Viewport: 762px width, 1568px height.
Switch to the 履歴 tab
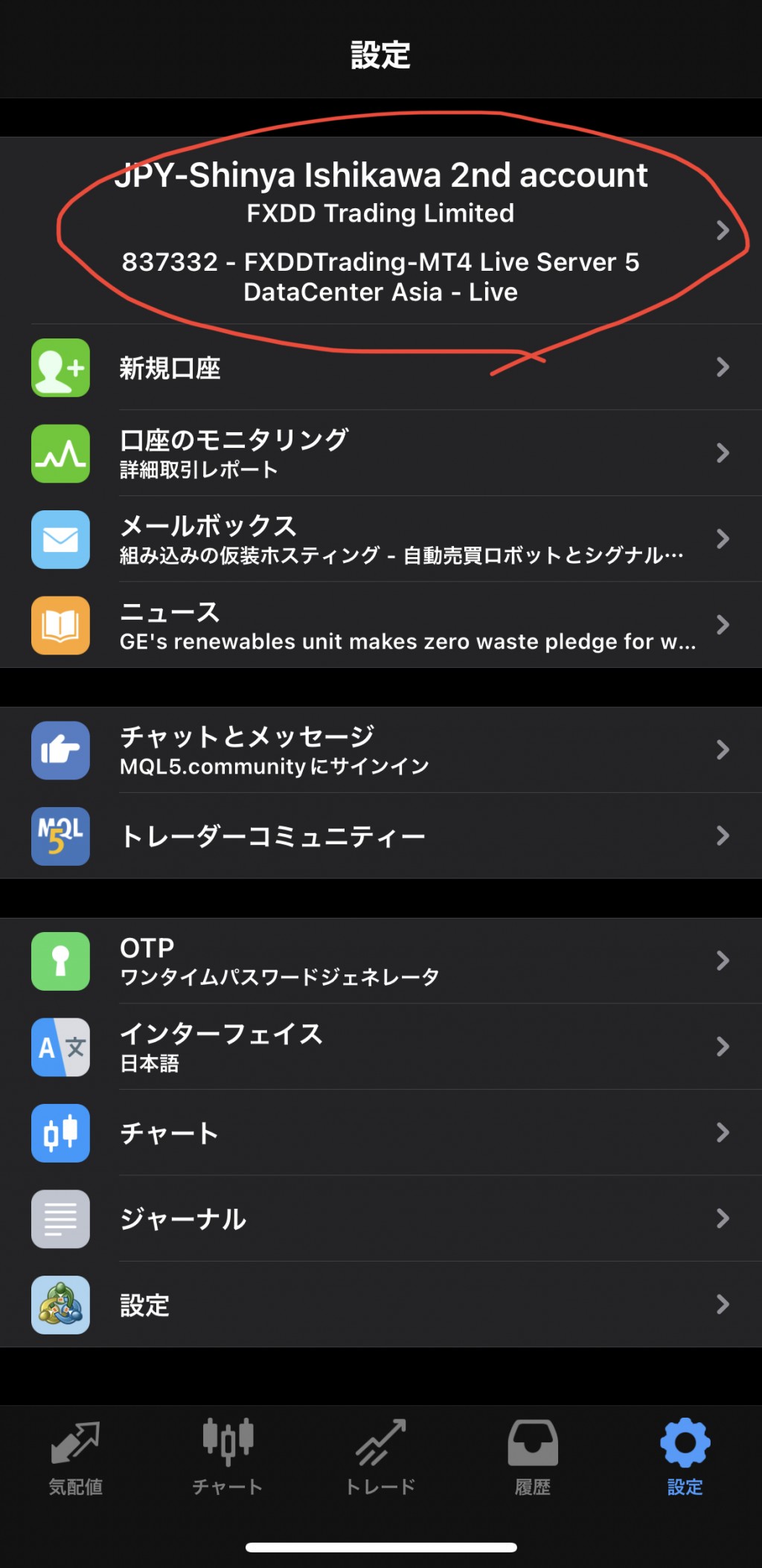click(x=533, y=1456)
